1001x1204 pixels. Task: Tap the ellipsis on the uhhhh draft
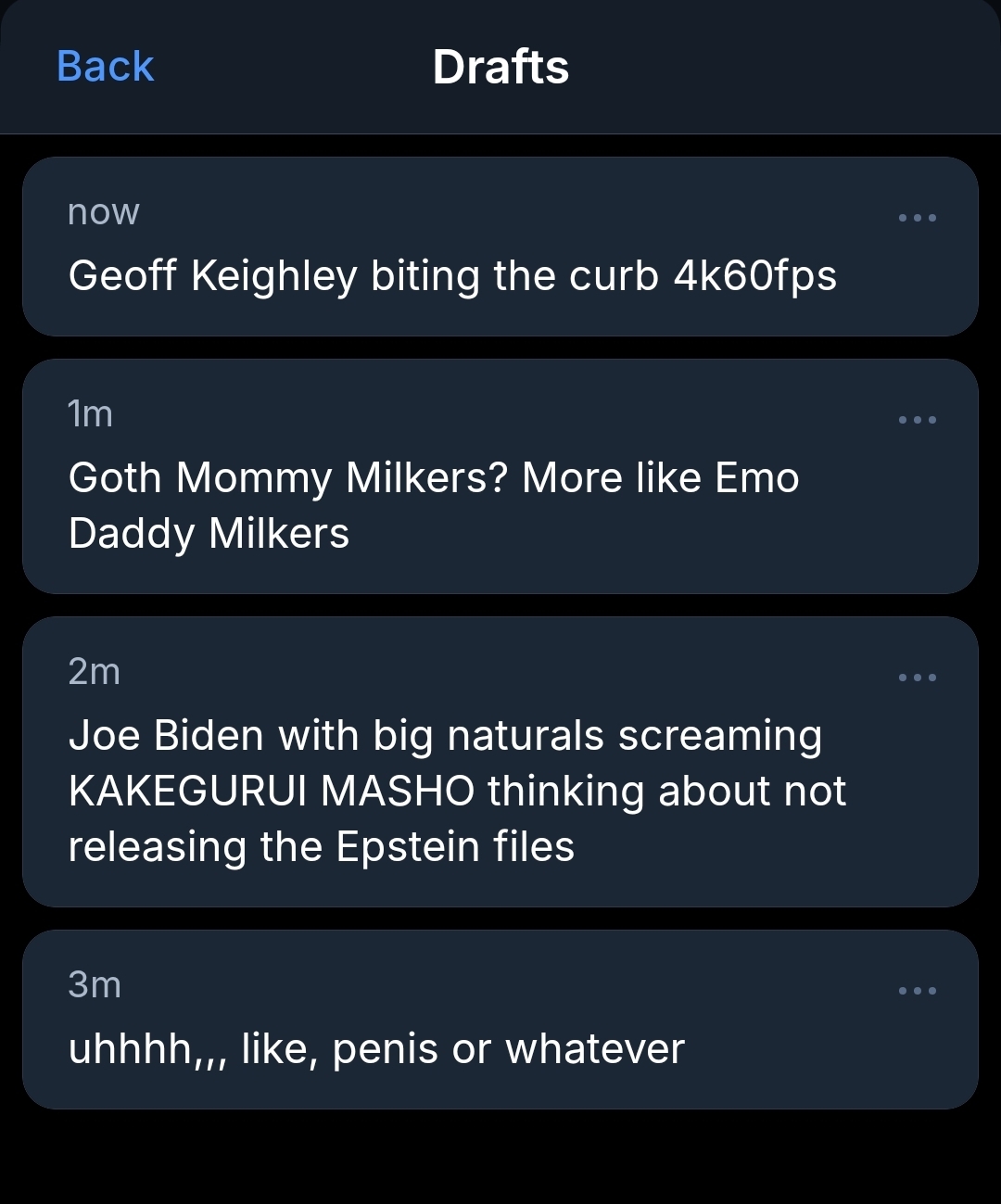coord(918,991)
